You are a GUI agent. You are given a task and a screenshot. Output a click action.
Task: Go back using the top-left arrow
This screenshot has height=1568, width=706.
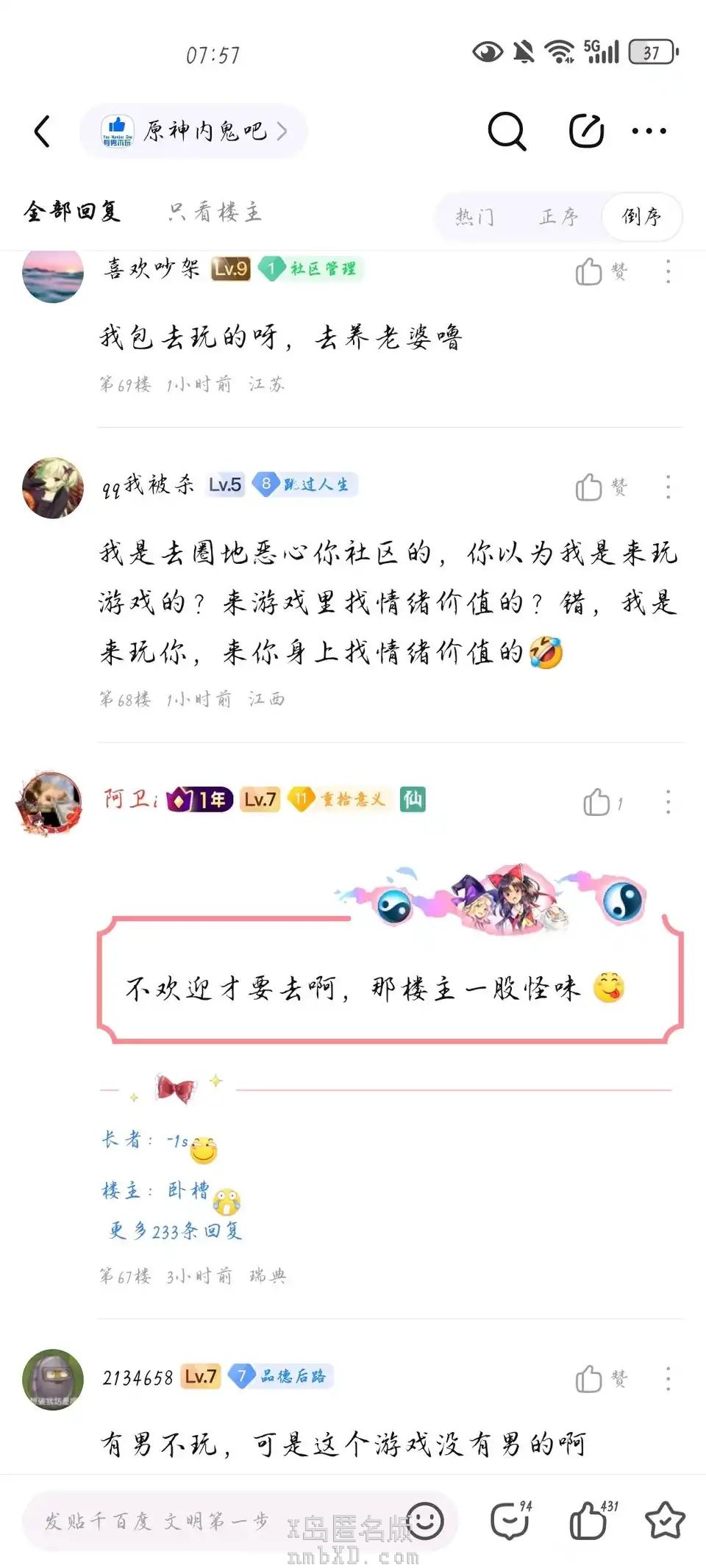[43, 132]
